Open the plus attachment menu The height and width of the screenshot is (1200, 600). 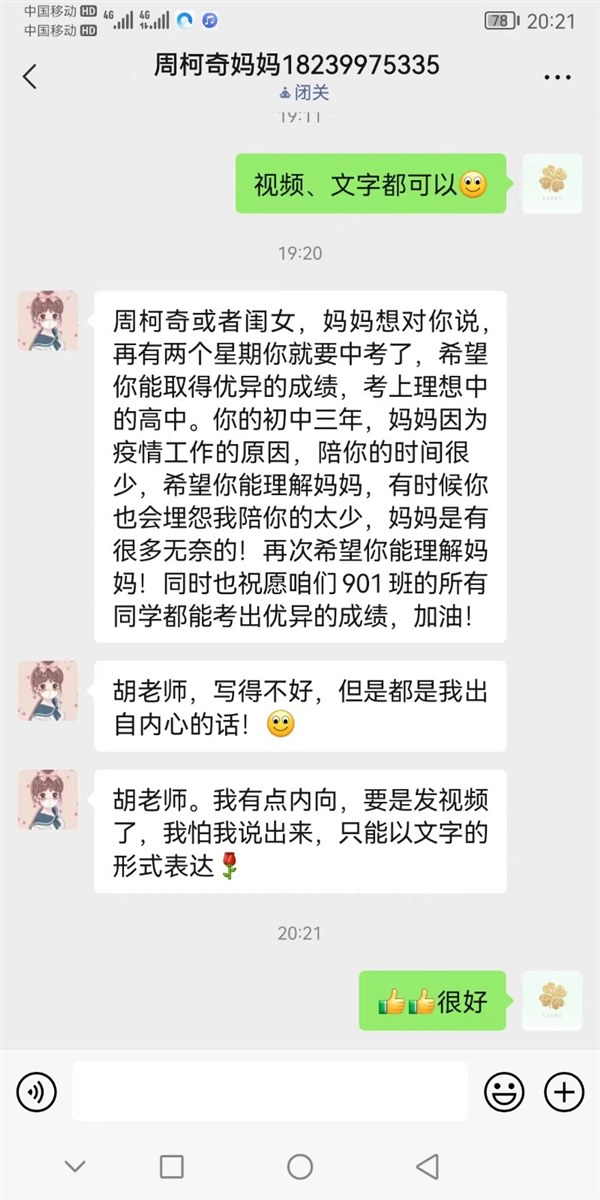pos(564,1091)
